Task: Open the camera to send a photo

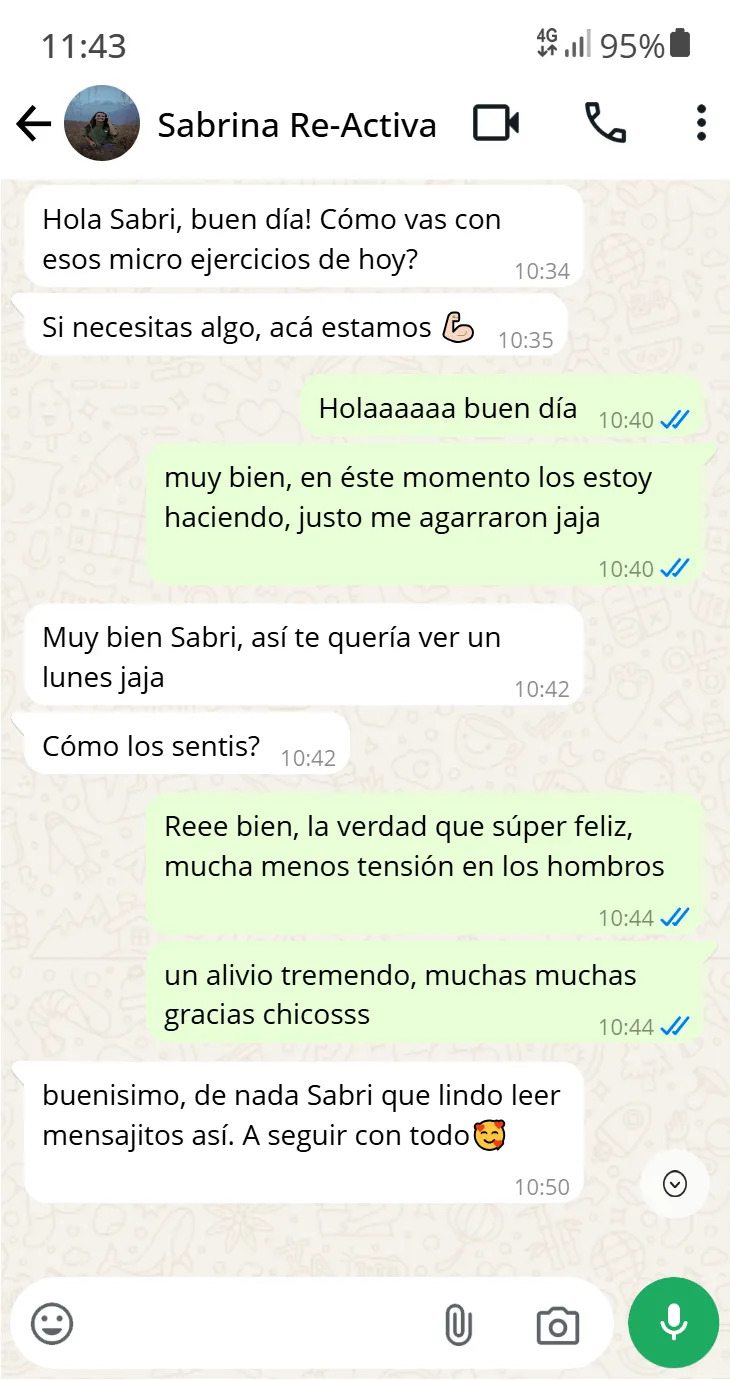Action: (x=557, y=1325)
